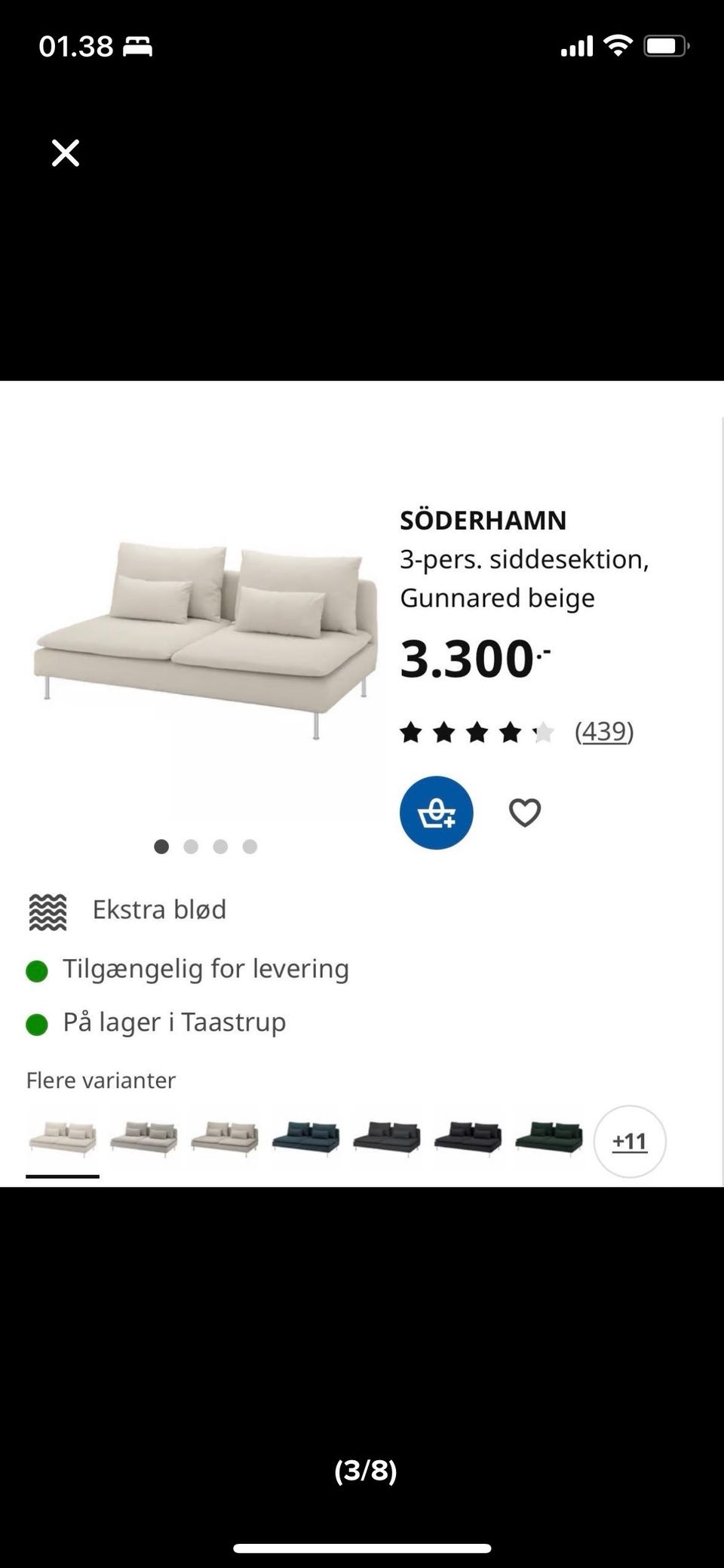Open the (439) reviews link
Viewport: 724px width, 1568px height.
[603, 731]
